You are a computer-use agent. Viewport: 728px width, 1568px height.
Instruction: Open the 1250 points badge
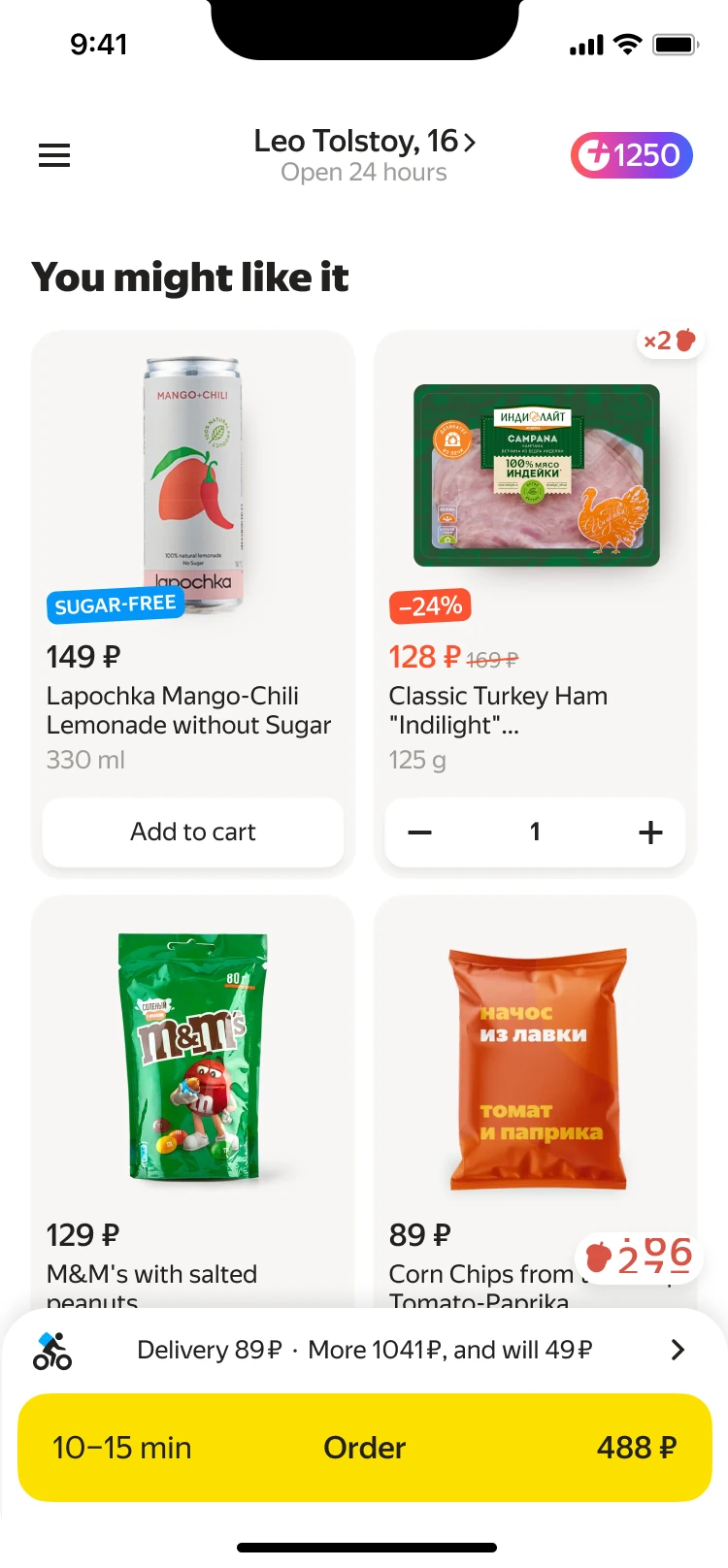(632, 155)
